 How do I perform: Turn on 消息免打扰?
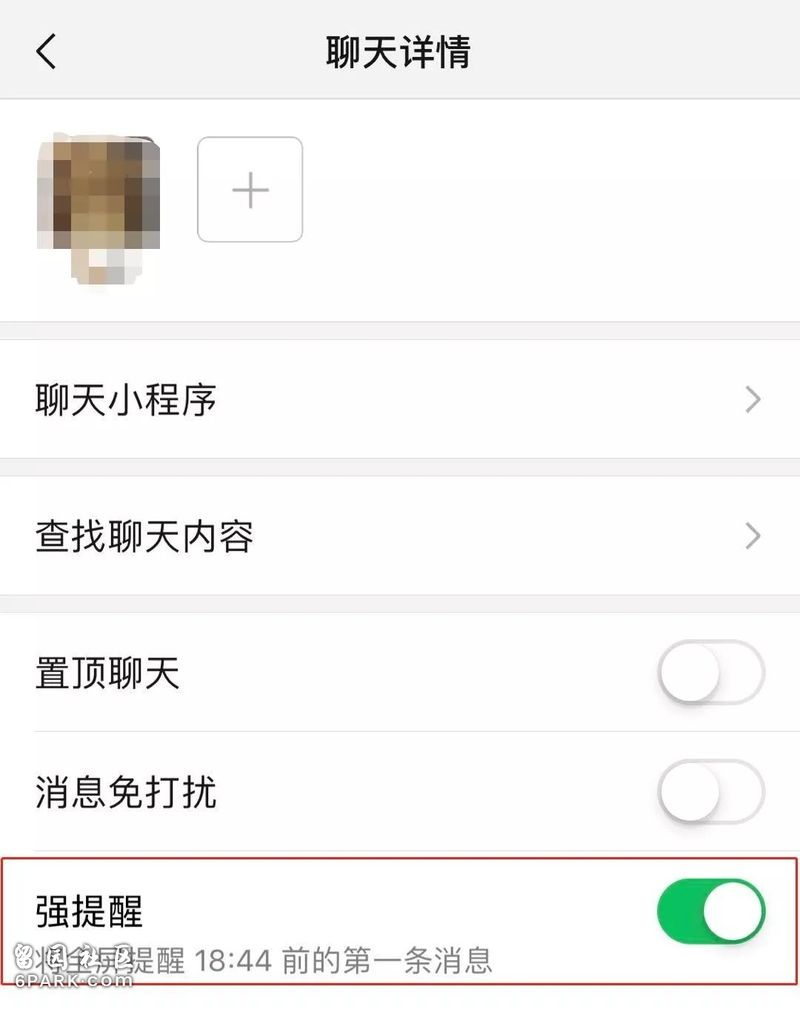pos(711,794)
